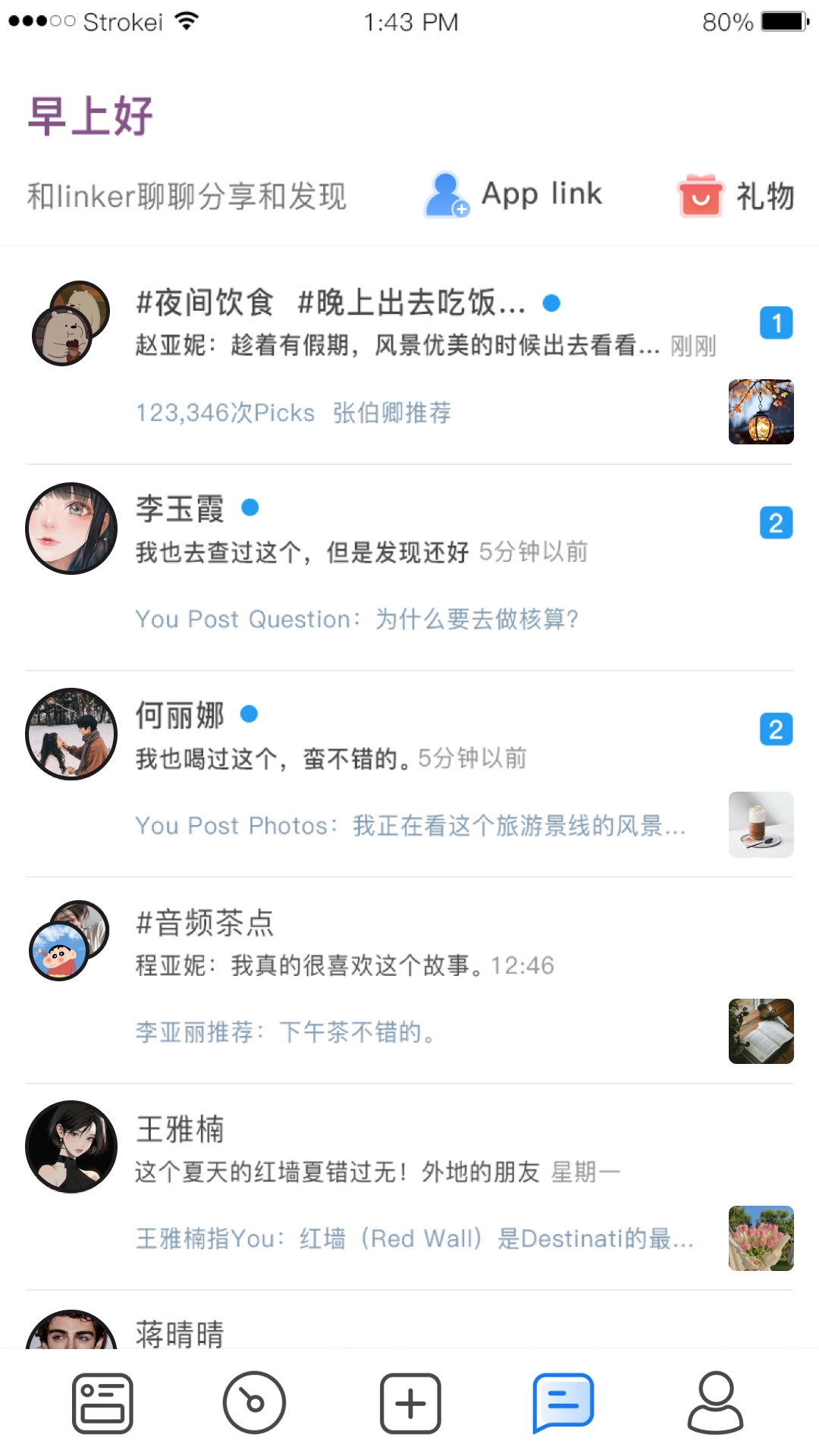
Task: Open the profile icon at bottom right
Action: coord(717,1403)
